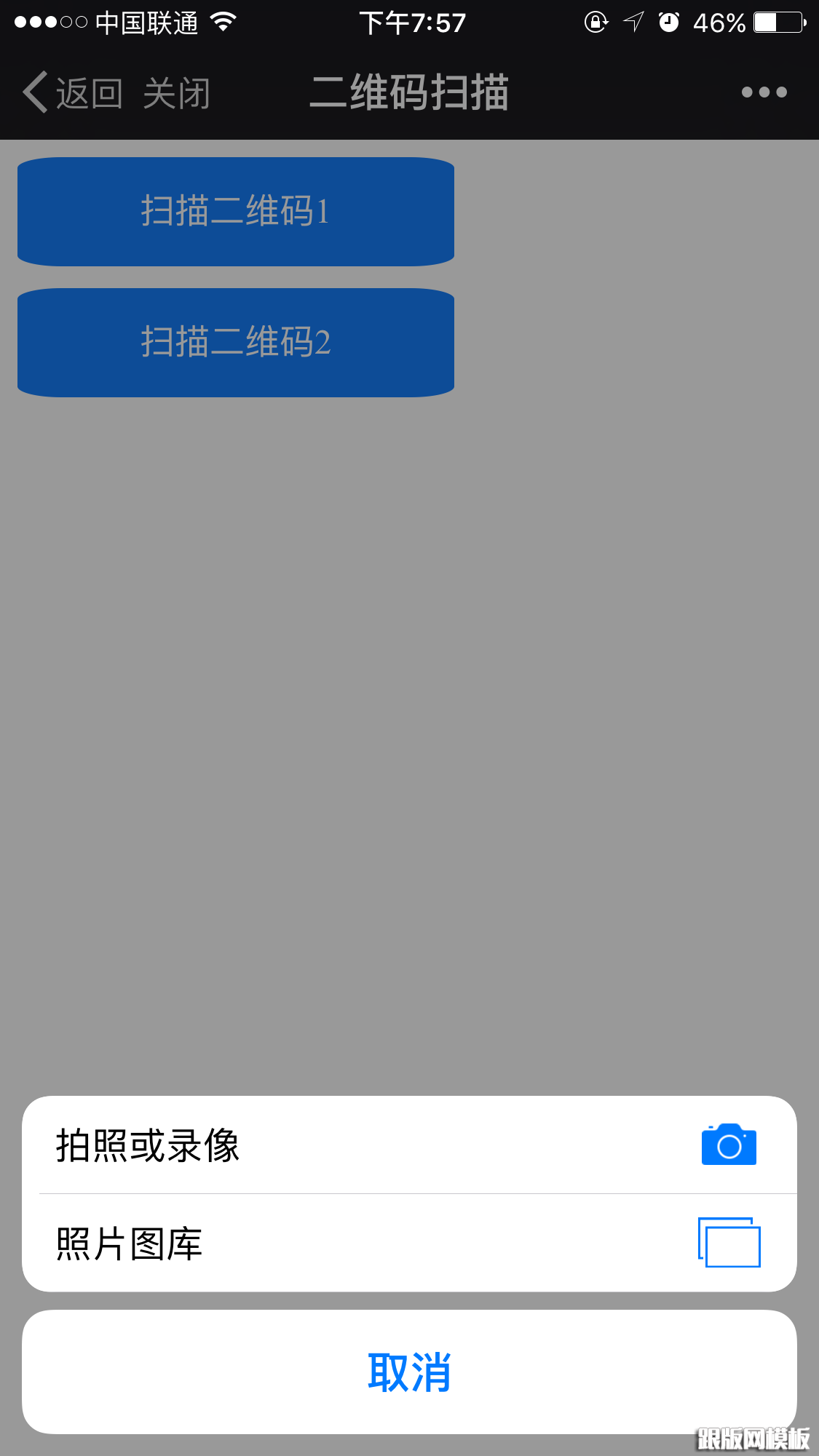Tap the 扫描二维码2 button
The height and width of the screenshot is (1456, 819).
point(236,343)
